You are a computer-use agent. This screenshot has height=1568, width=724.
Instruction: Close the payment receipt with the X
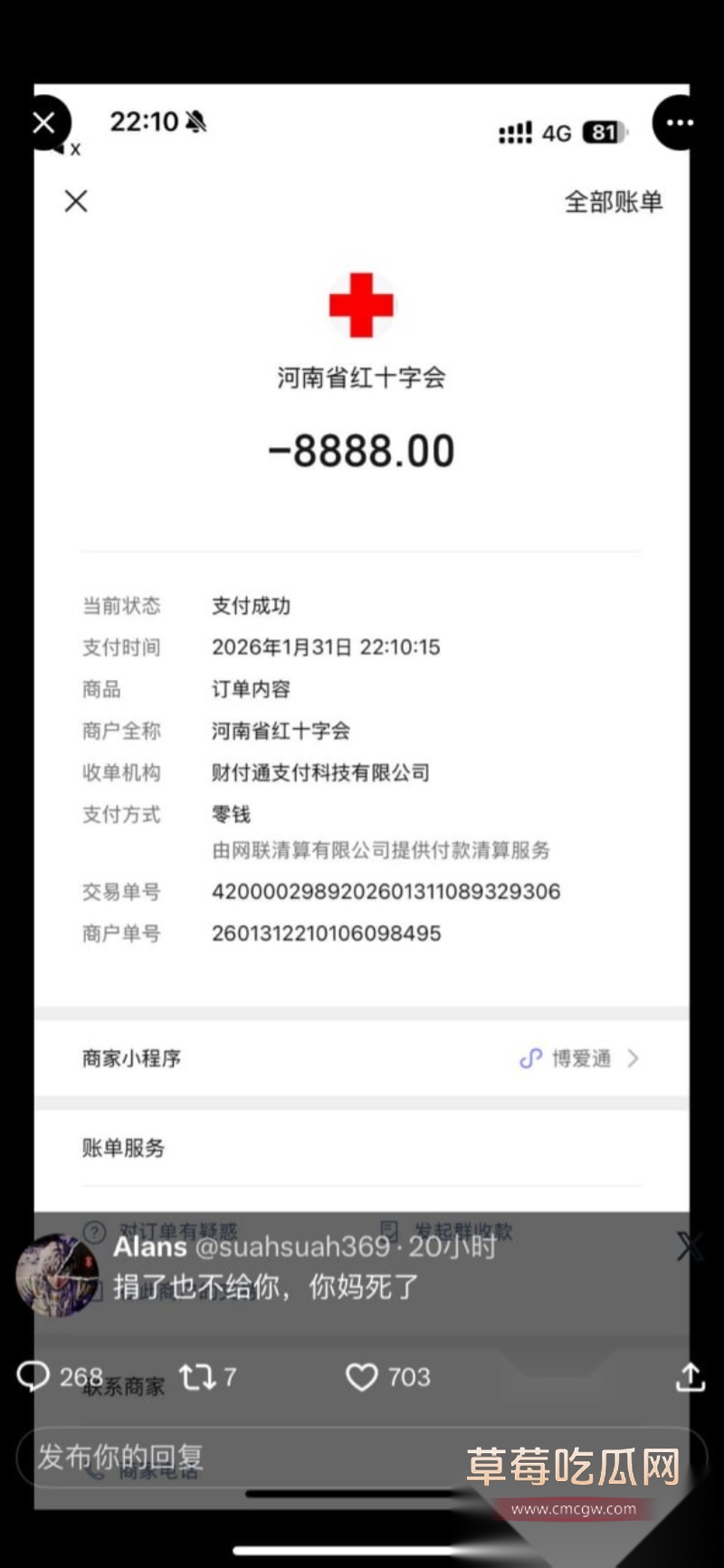coord(76,201)
